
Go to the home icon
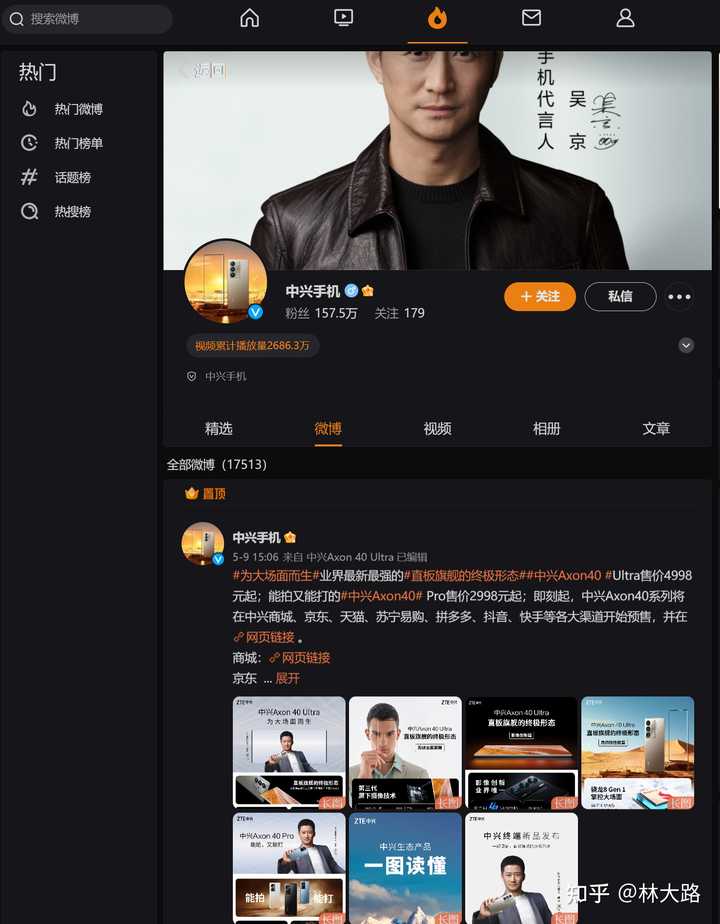click(x=250, y=18)
